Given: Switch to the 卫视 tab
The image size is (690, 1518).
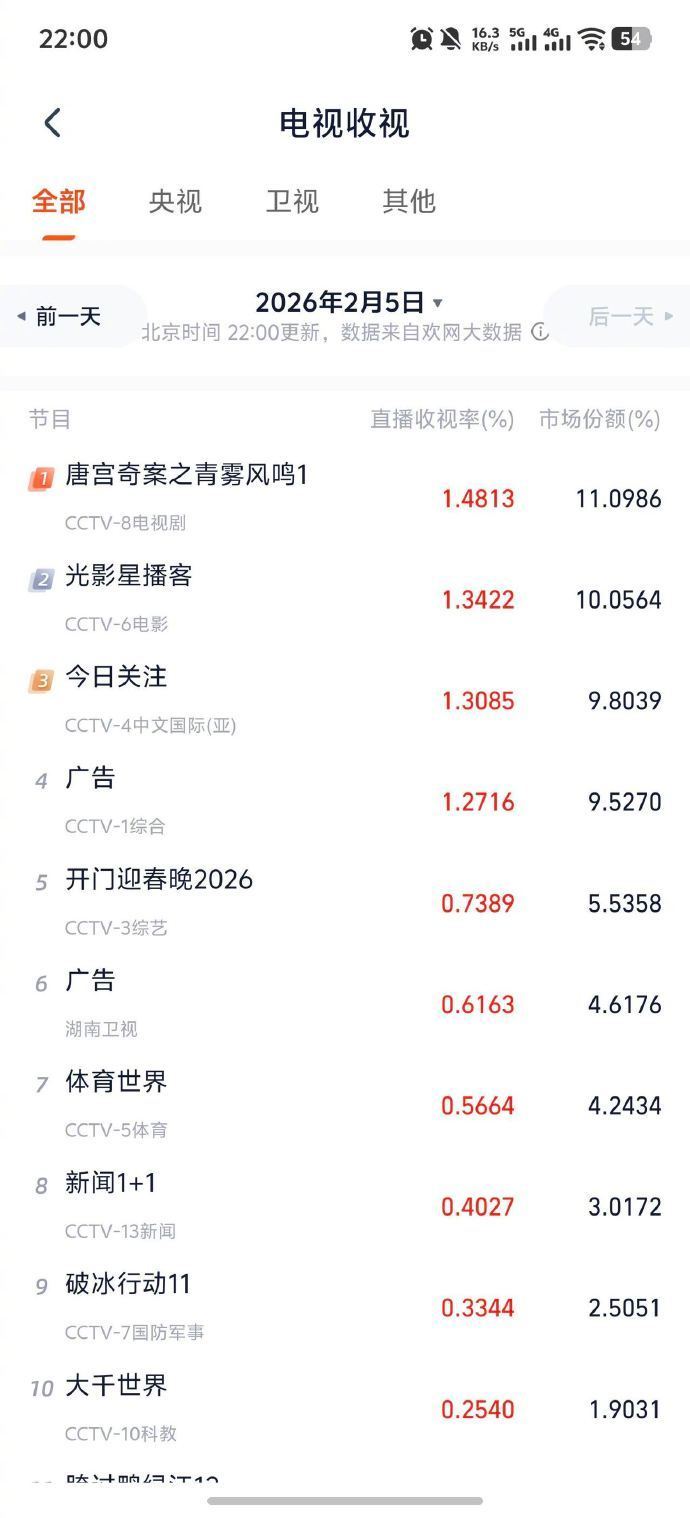Looking at the screenshot, I should (292, 201).
